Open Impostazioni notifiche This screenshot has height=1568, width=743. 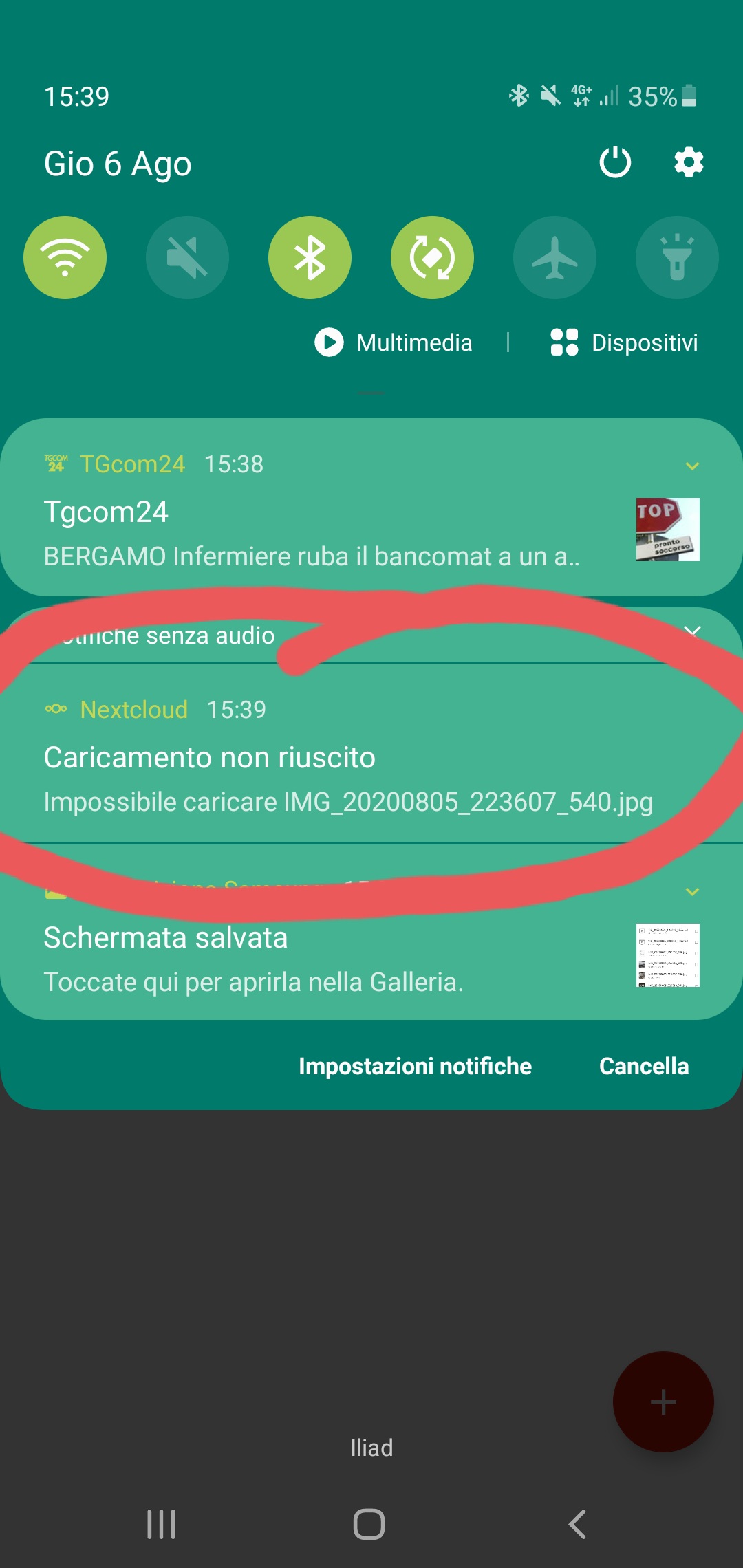[415, 1066]
